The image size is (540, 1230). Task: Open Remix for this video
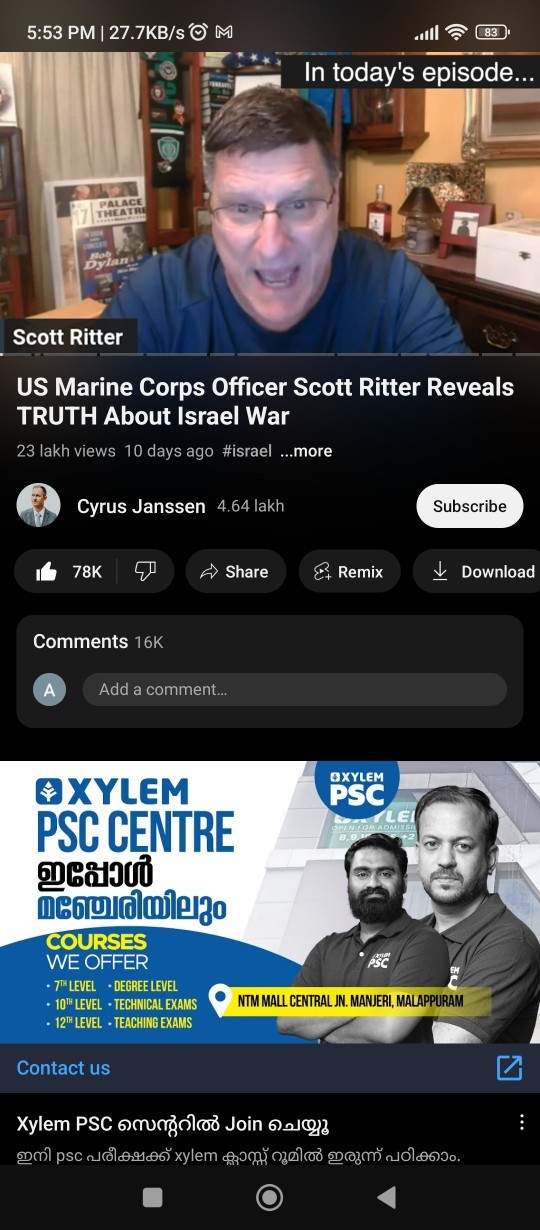(x=349, y=571)
